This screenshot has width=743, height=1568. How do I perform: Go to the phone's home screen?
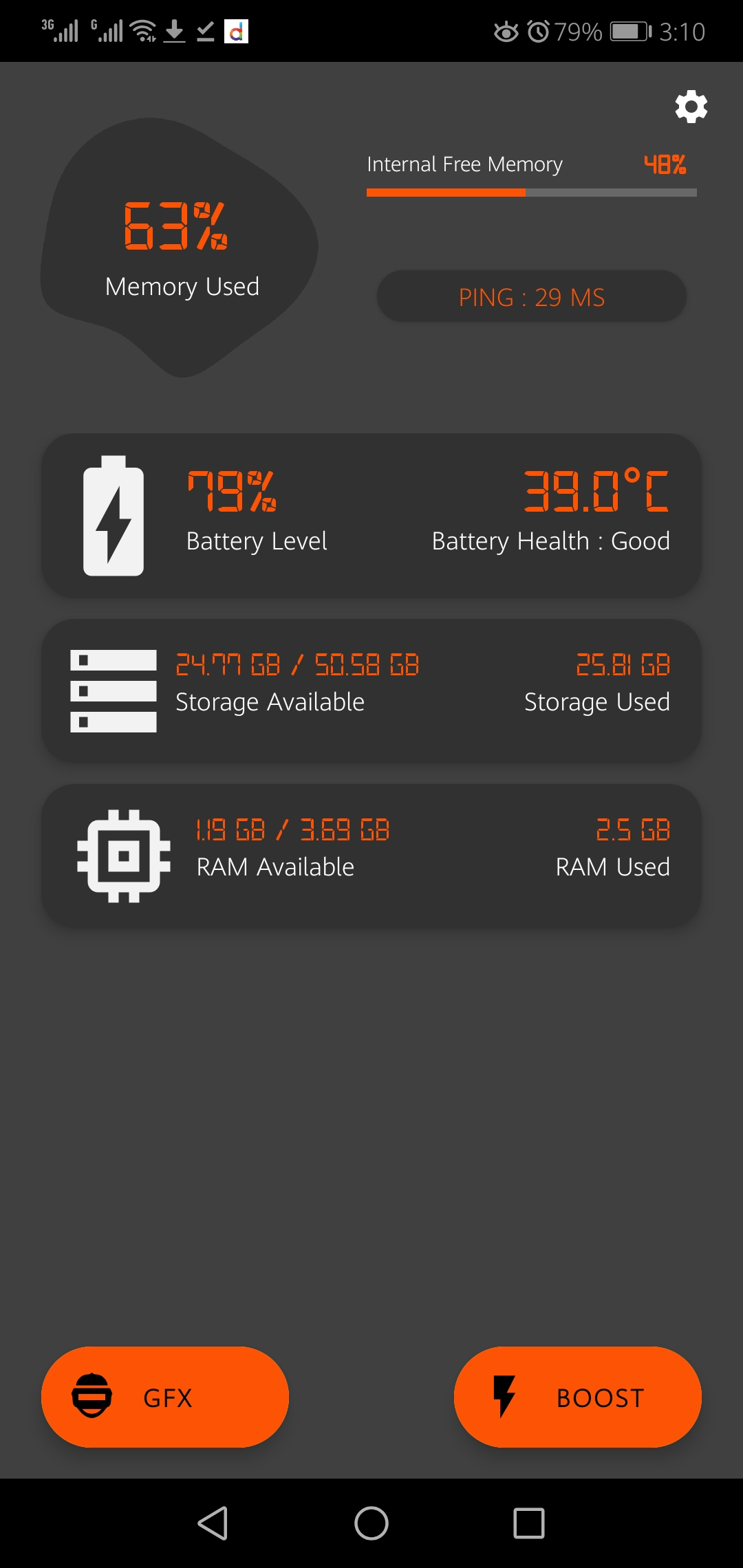point(371,1523)
